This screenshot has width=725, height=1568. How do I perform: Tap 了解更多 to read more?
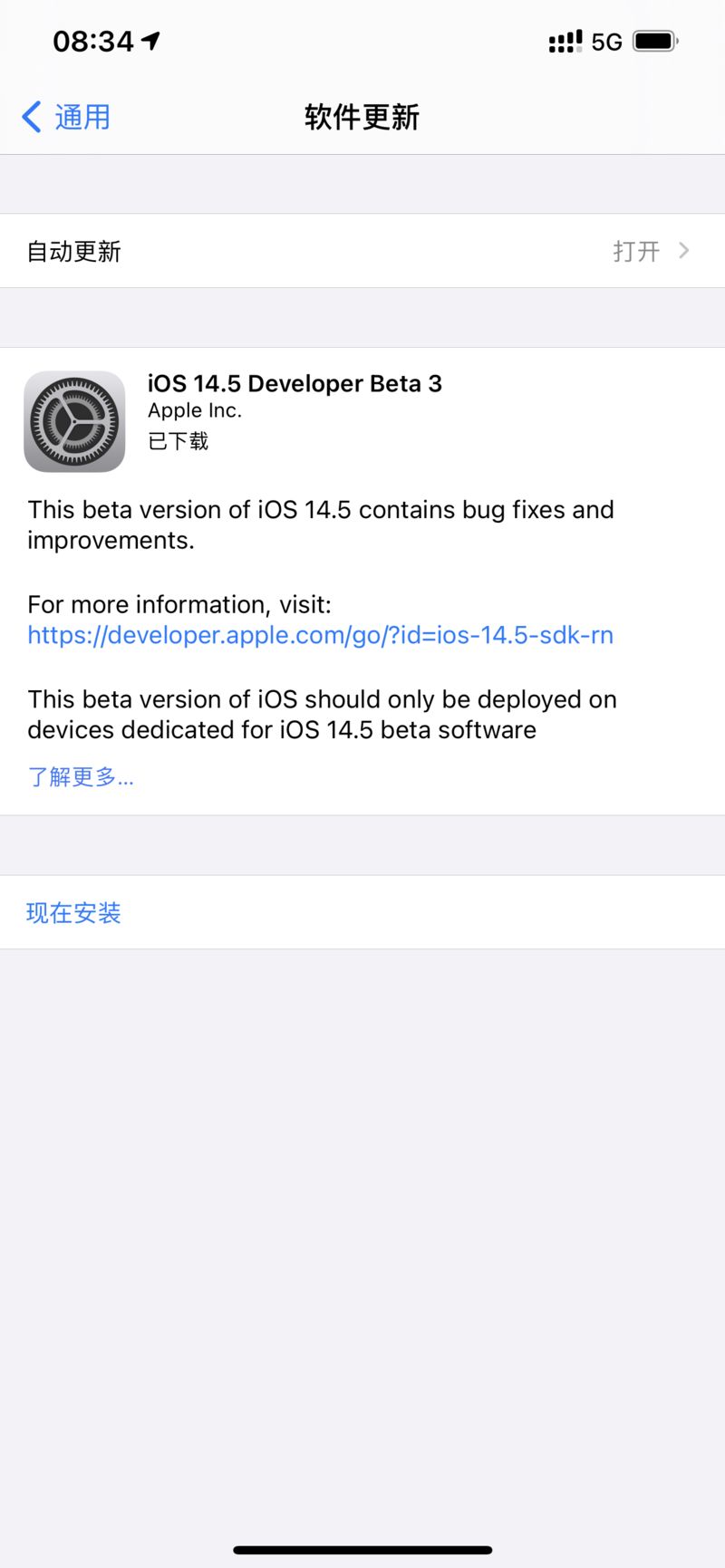[81, 776]
